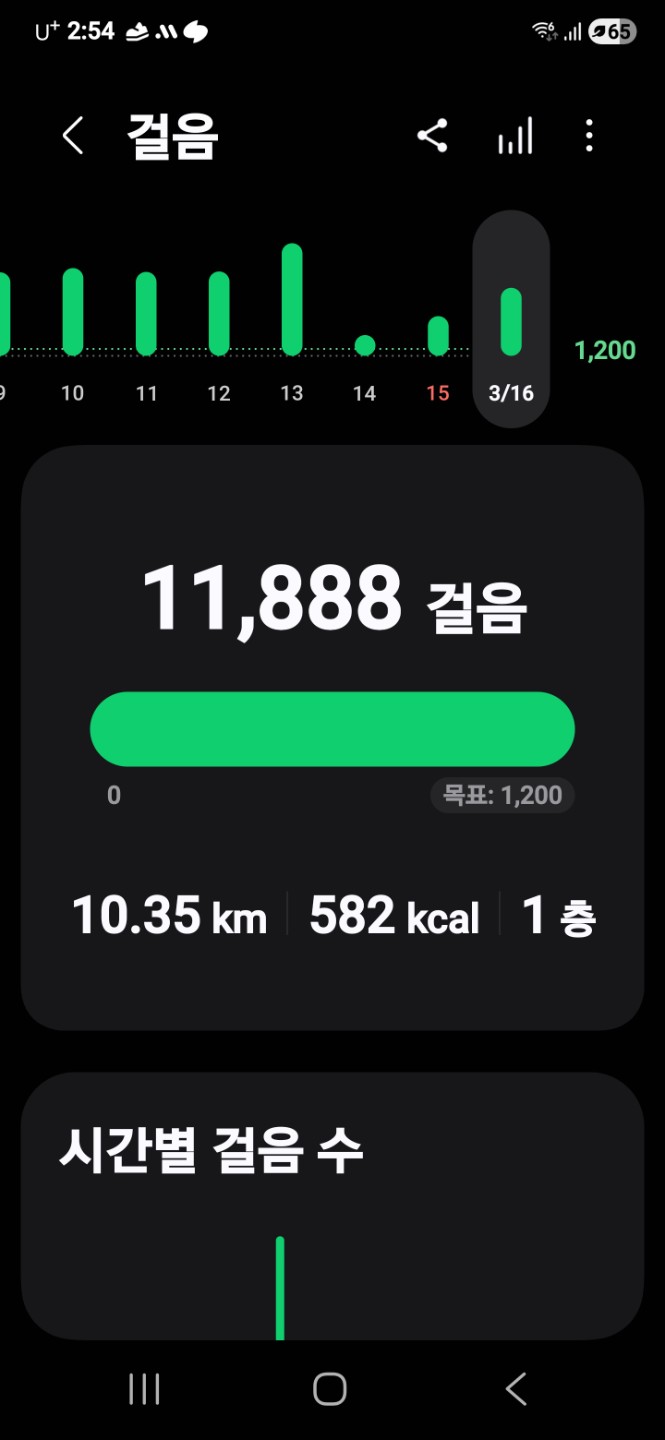Go back from the 걸음 screen

pyautogui.click(x=73, y=136)
